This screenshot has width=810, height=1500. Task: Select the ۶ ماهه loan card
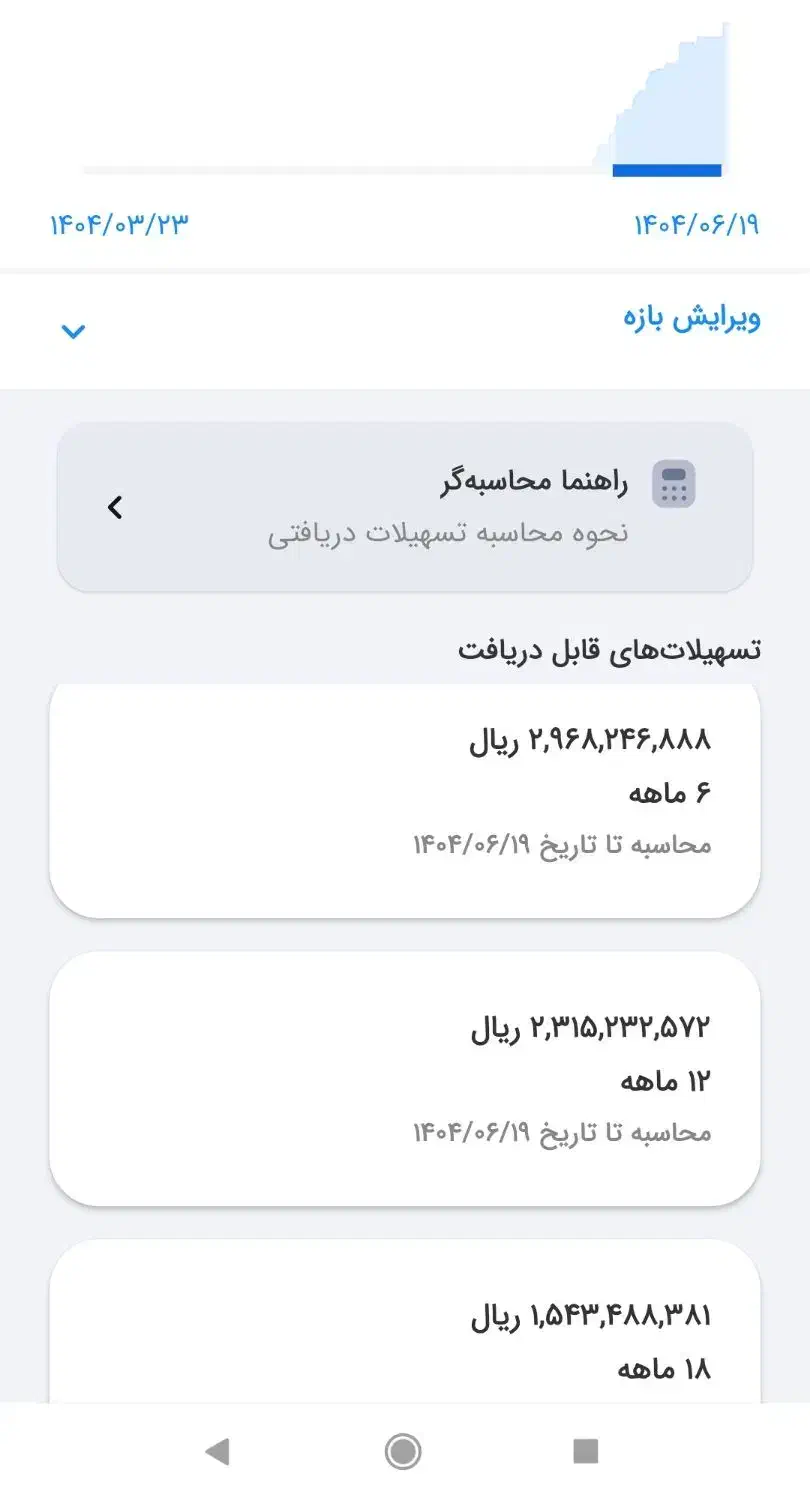click(405, 800)
